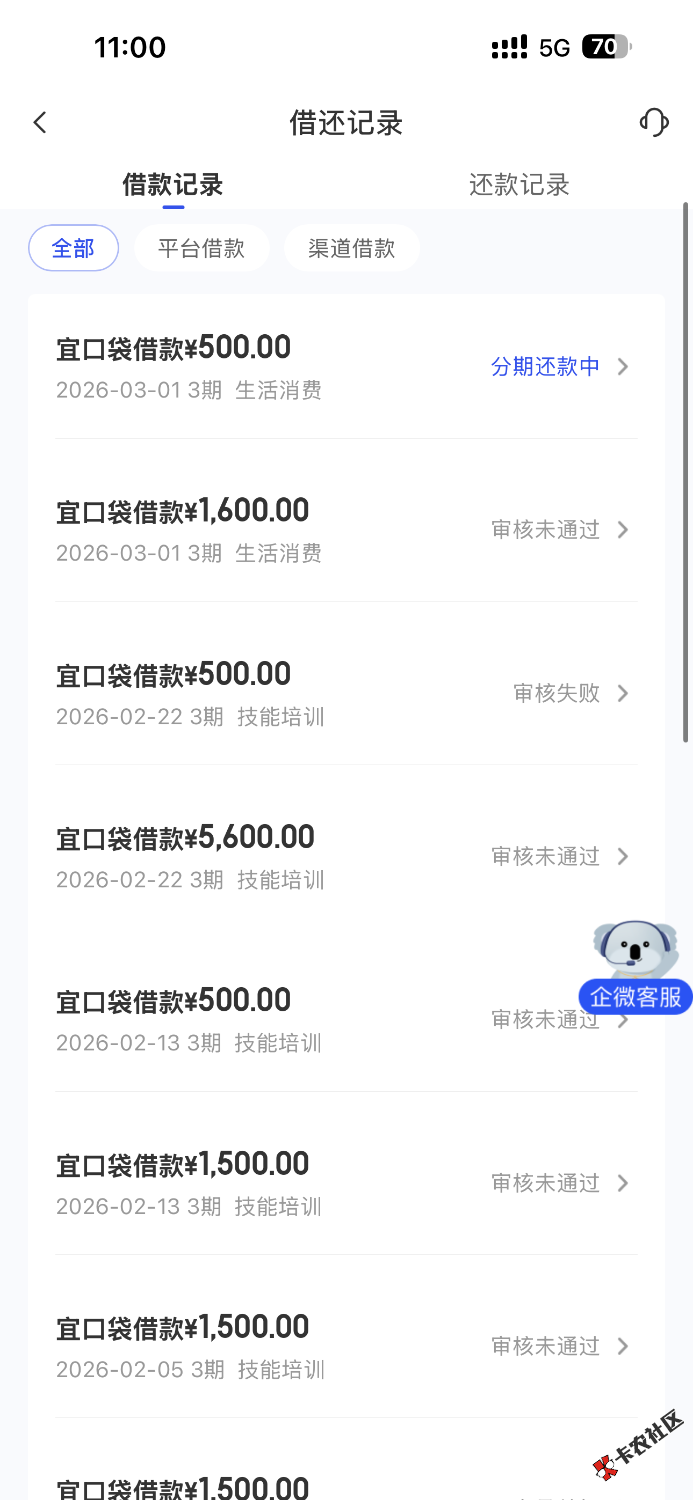The height and width of the screenshot is (1500, 693).
Task: Open customer service headset icon
Action: pyautogui.click(x=654, y=123)
